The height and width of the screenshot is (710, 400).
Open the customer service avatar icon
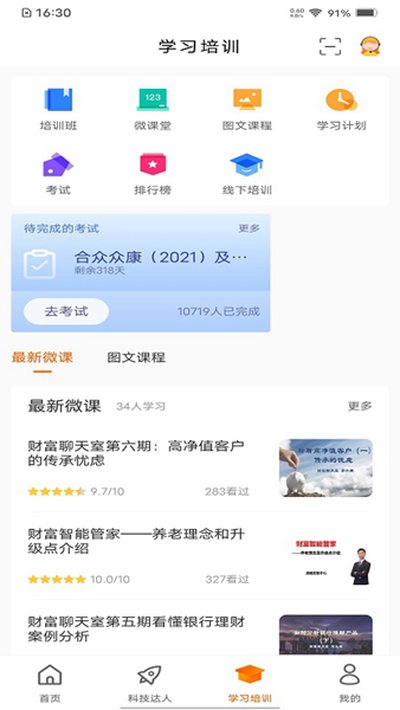pos(370,46)
